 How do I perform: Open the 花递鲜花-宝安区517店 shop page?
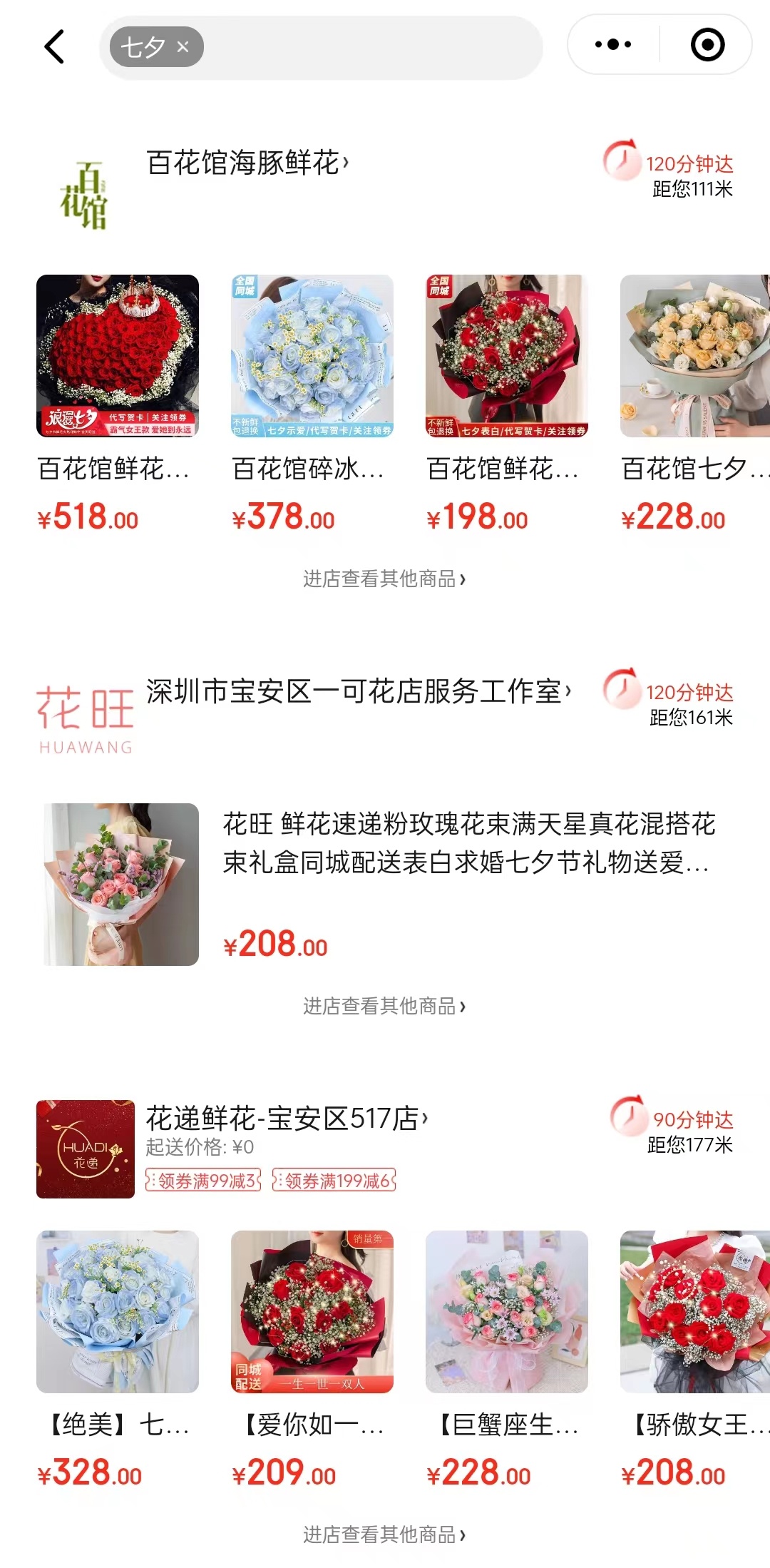(x=287, y=1118)
